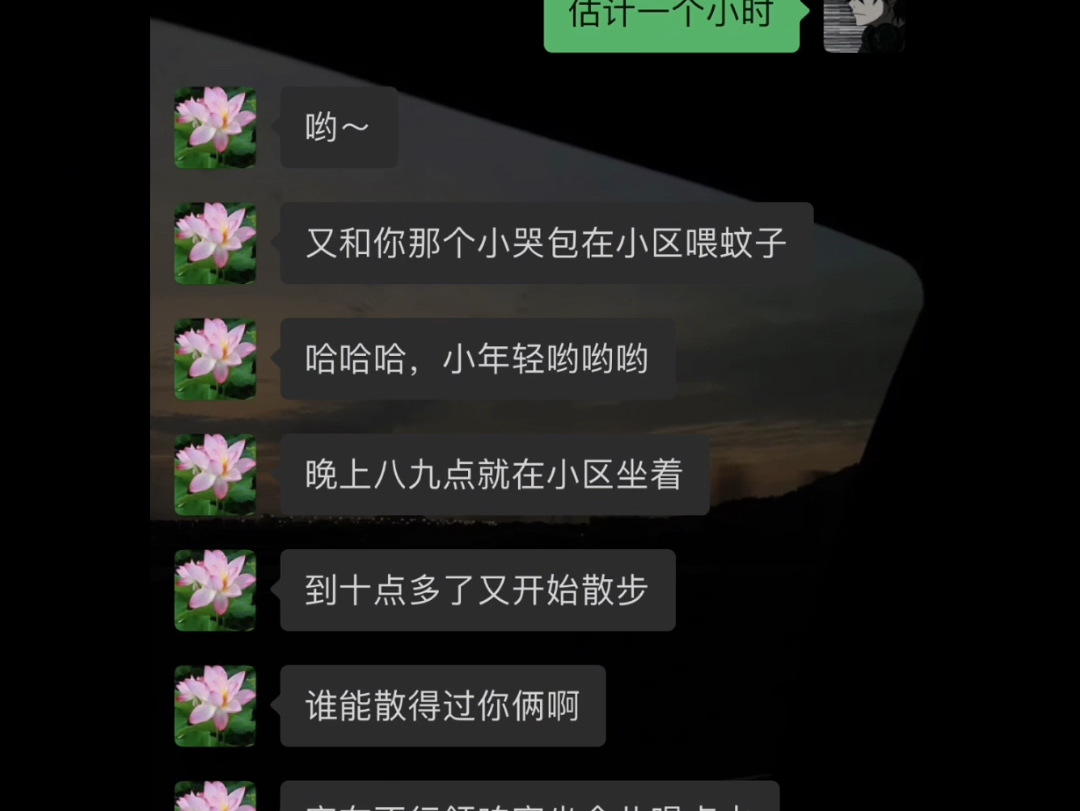Tap the lotus avatar next to 又和你那个小哭包在小区喂蚊子
Viewport: 1080px width, 811px height.
[x=215, y=243]
